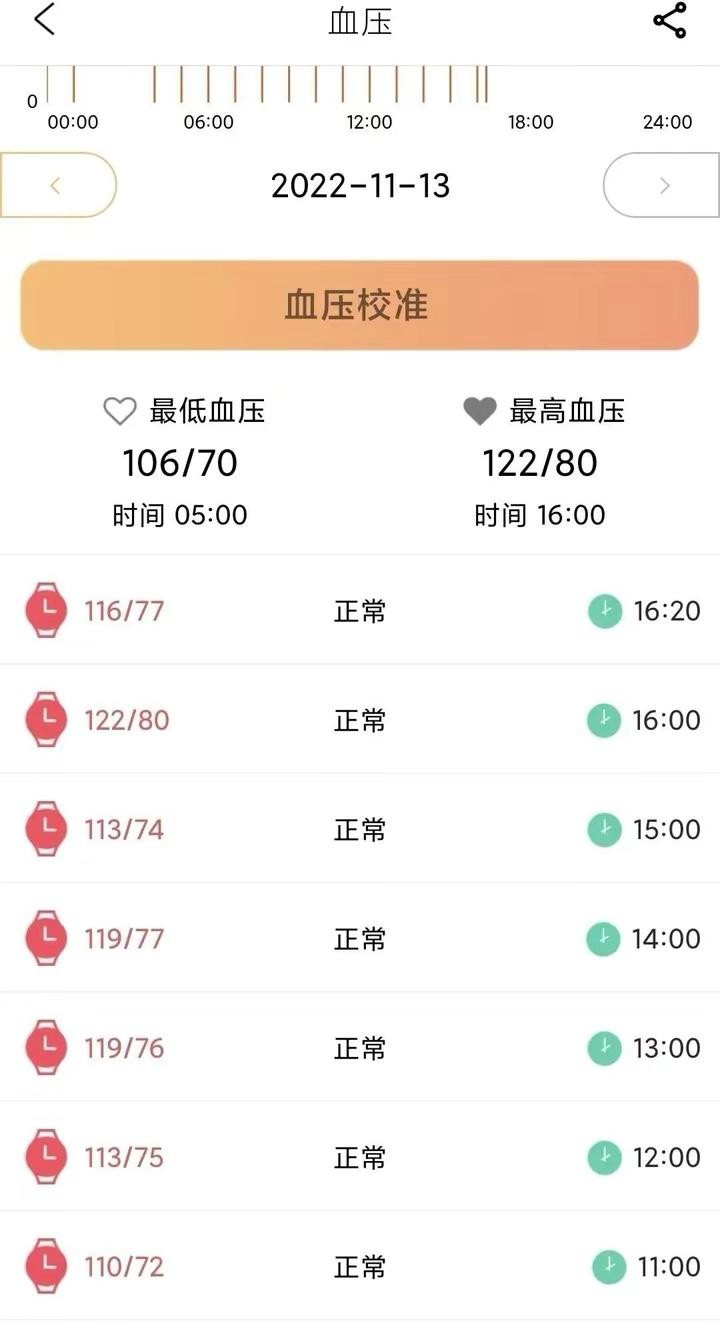Tap the back arrow top left
This screenshot has height=1329, width=720.
pos(41,19)
